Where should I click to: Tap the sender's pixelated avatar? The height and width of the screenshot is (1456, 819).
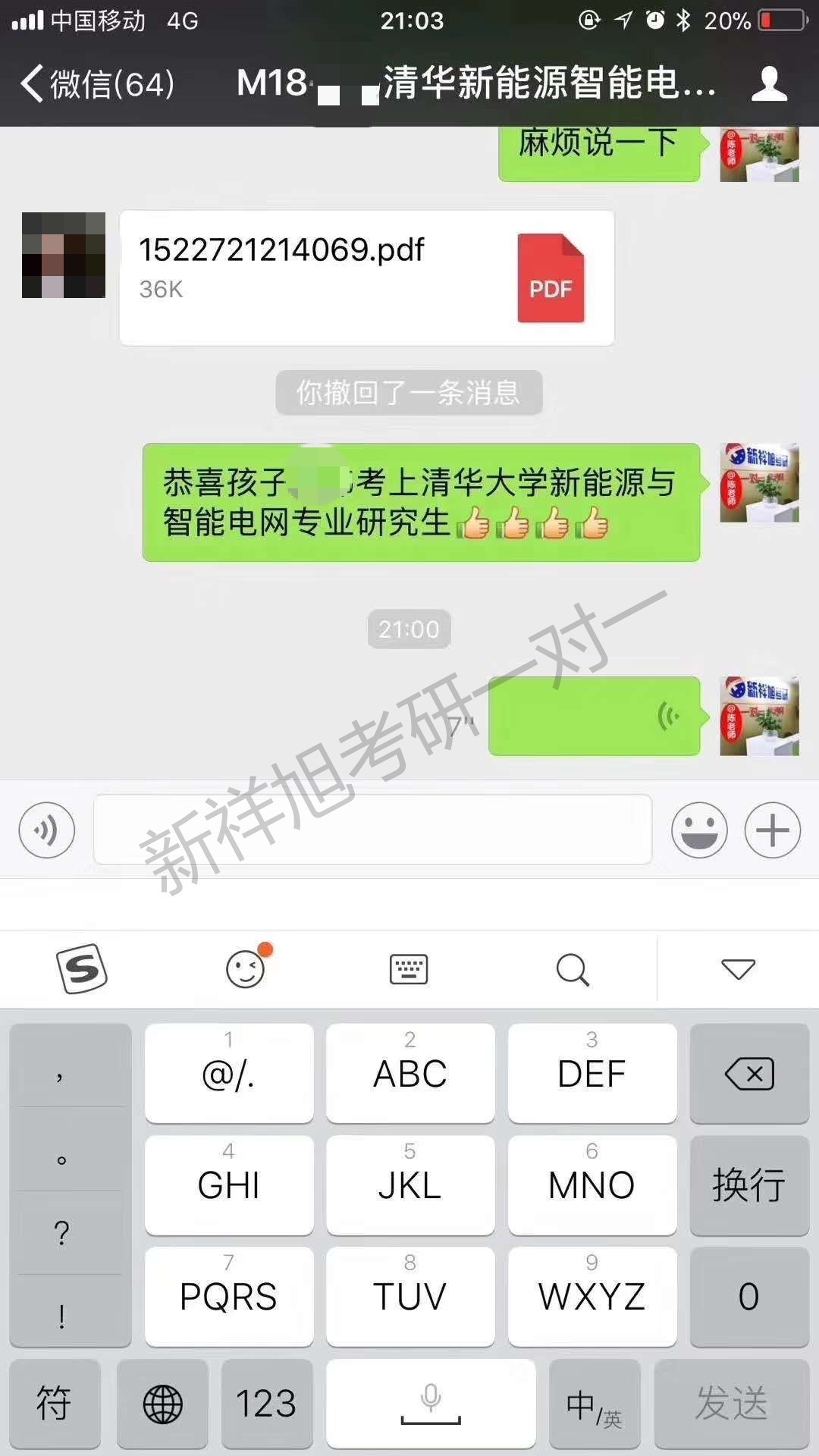click(x=64, y=255)
